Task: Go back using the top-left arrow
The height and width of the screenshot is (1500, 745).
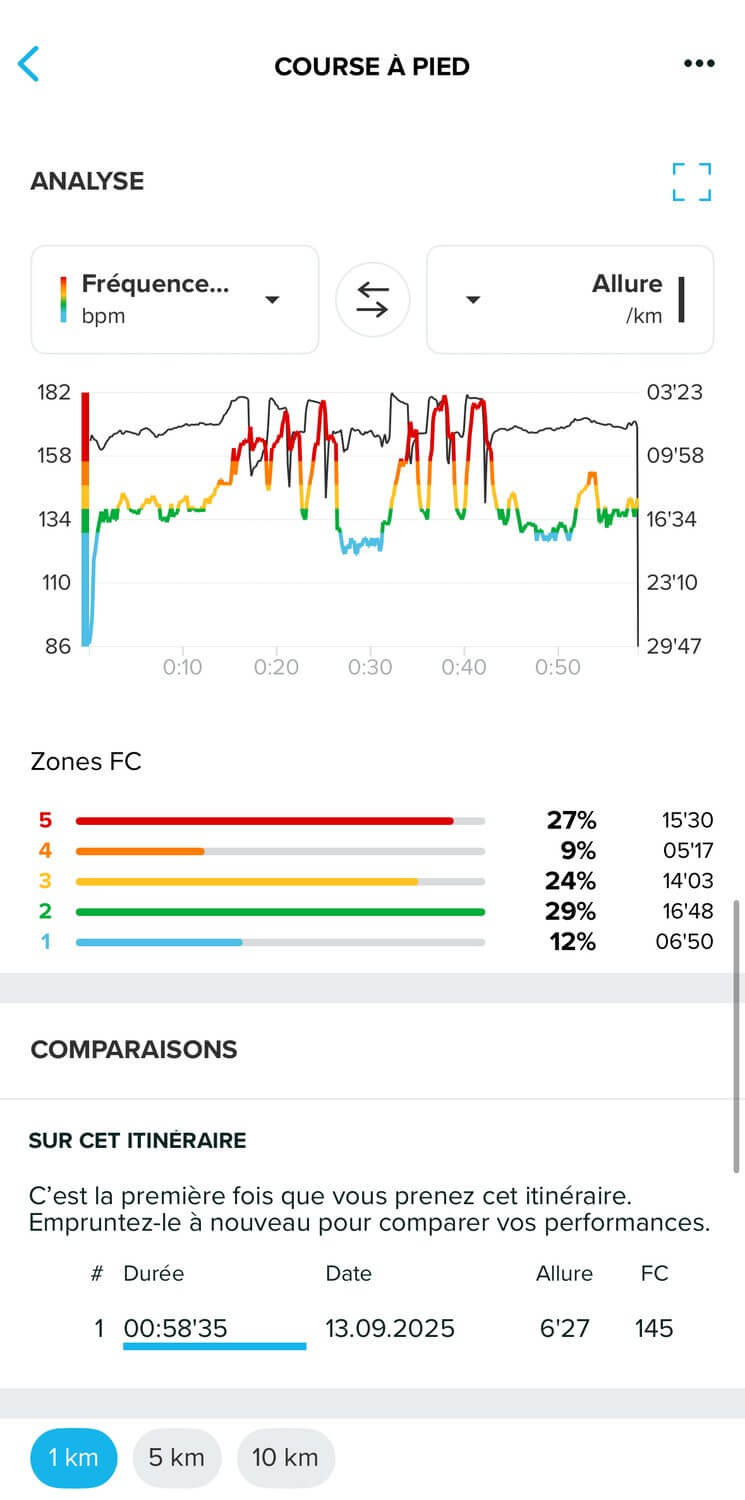Action: coord(28,65)
